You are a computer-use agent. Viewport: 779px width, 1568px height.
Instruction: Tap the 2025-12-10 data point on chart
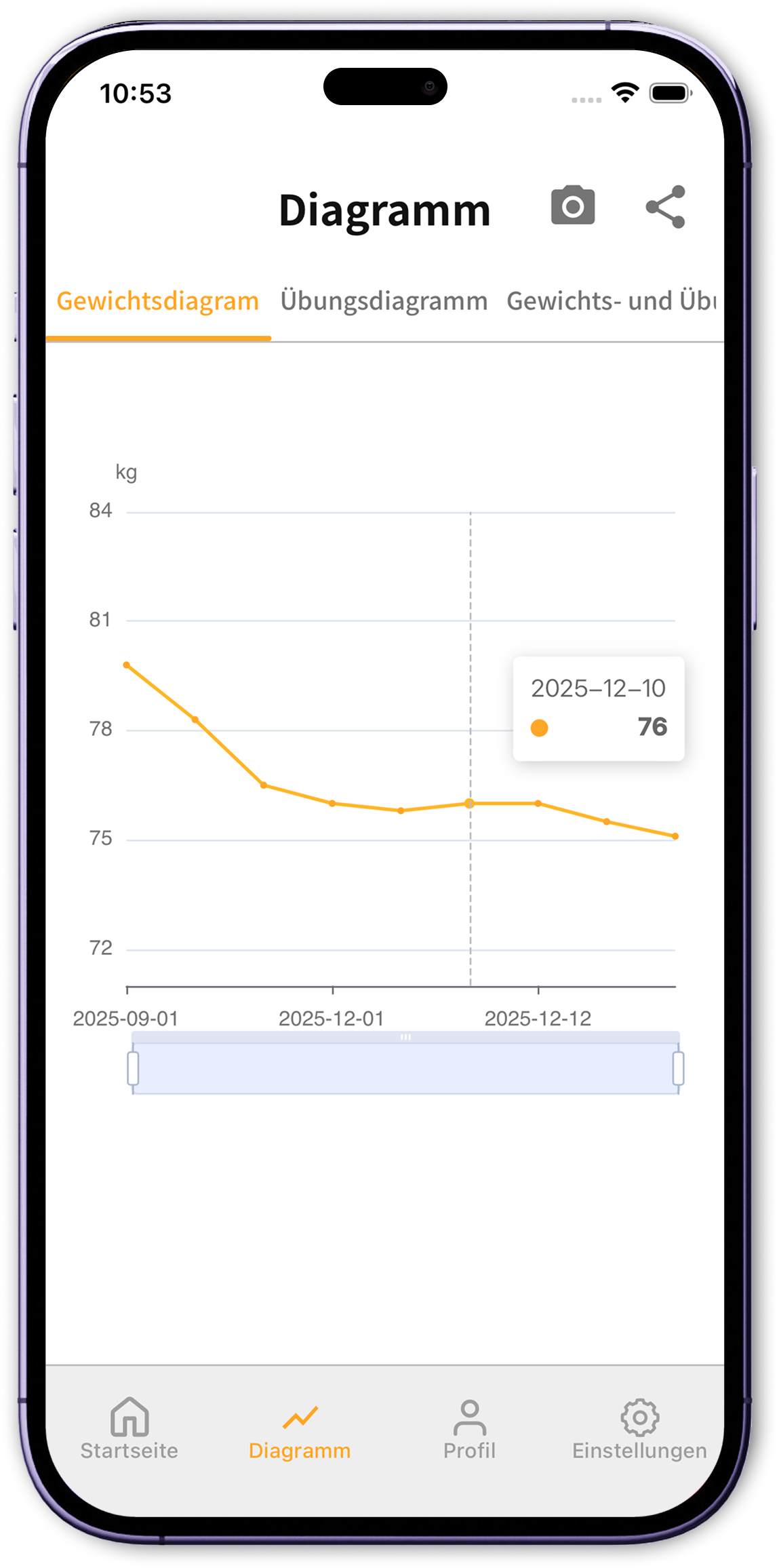coord(470,804)
